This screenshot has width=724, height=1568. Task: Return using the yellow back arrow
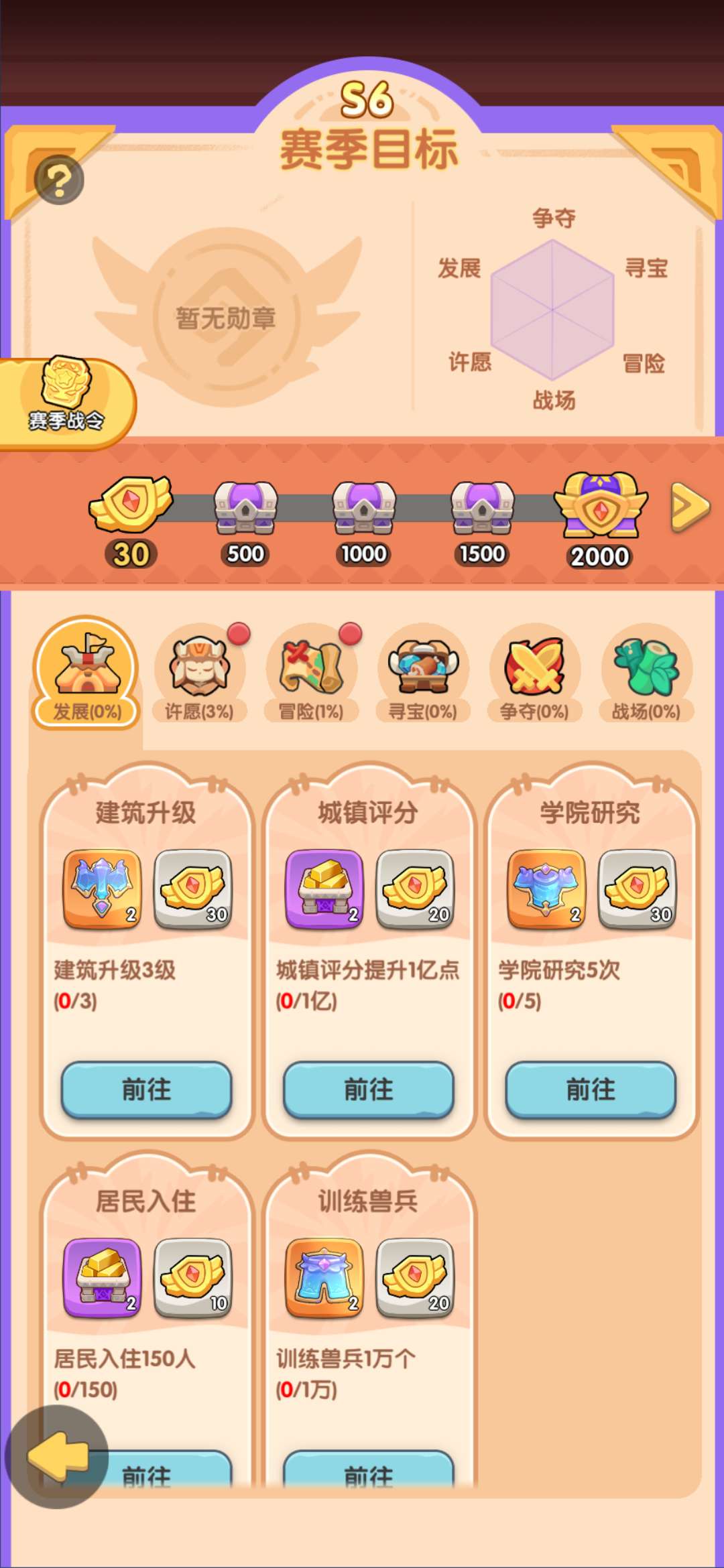point(57,1456)
